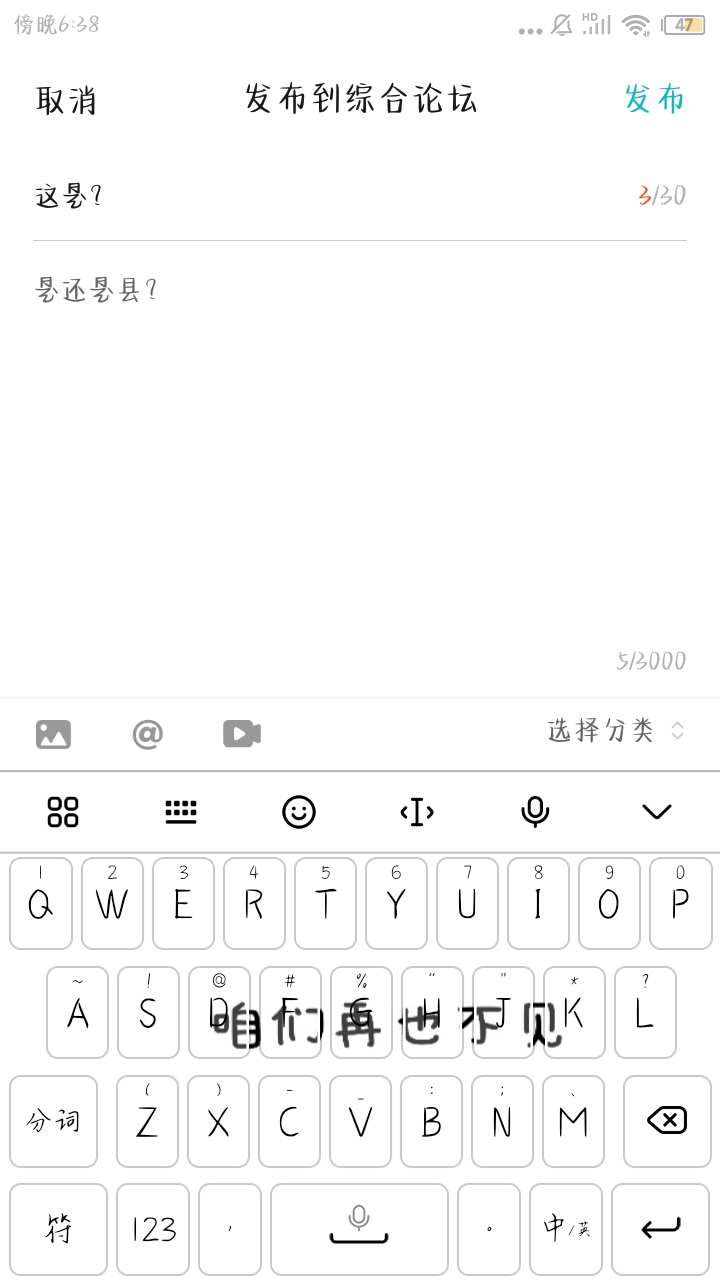
Task: Click the @ mention icon
Action: coord(147,733)
